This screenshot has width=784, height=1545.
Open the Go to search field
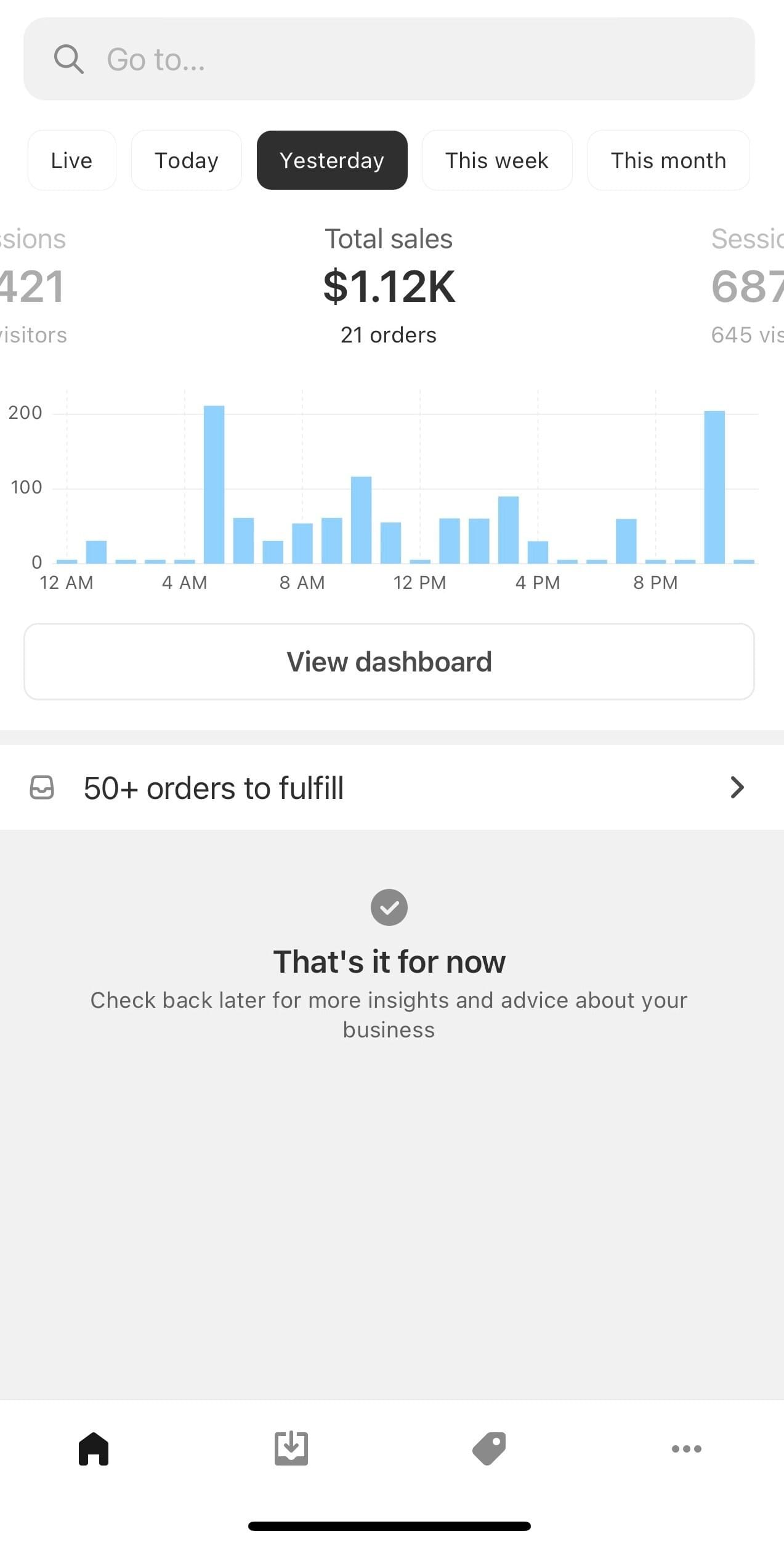click(388, 59)
